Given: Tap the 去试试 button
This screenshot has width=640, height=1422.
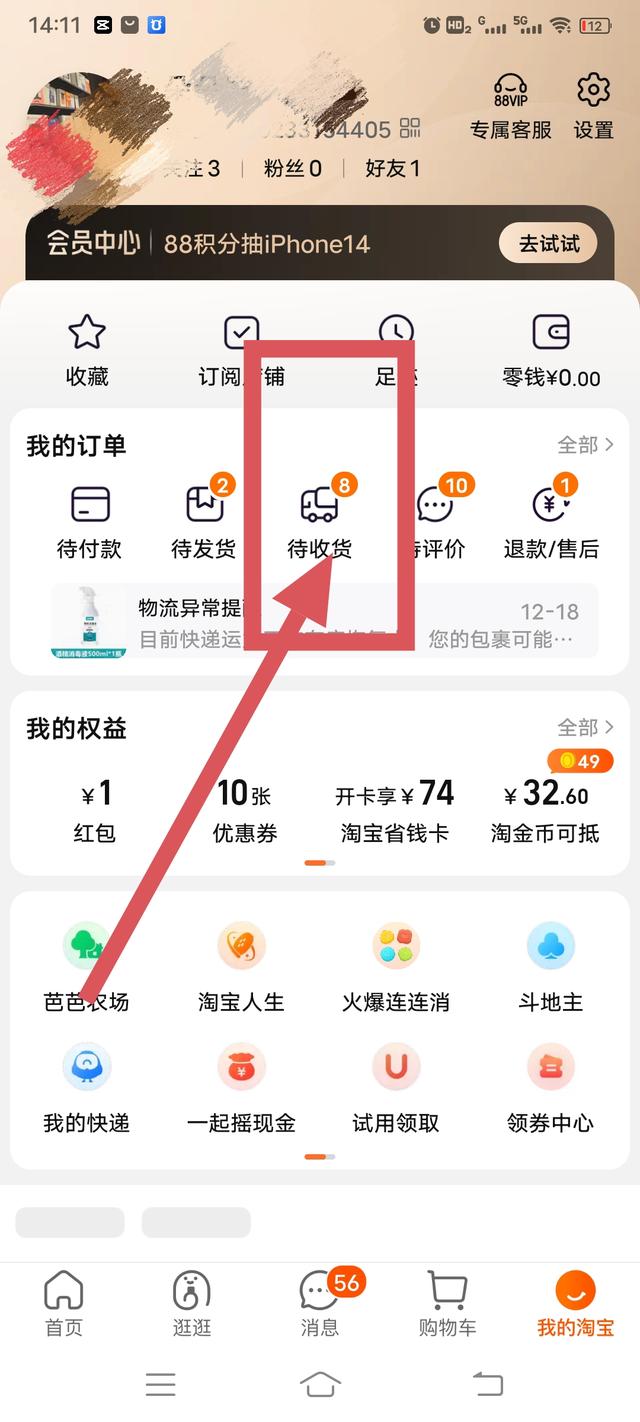Looking at the screenshot, I should [x=549, y=244].
